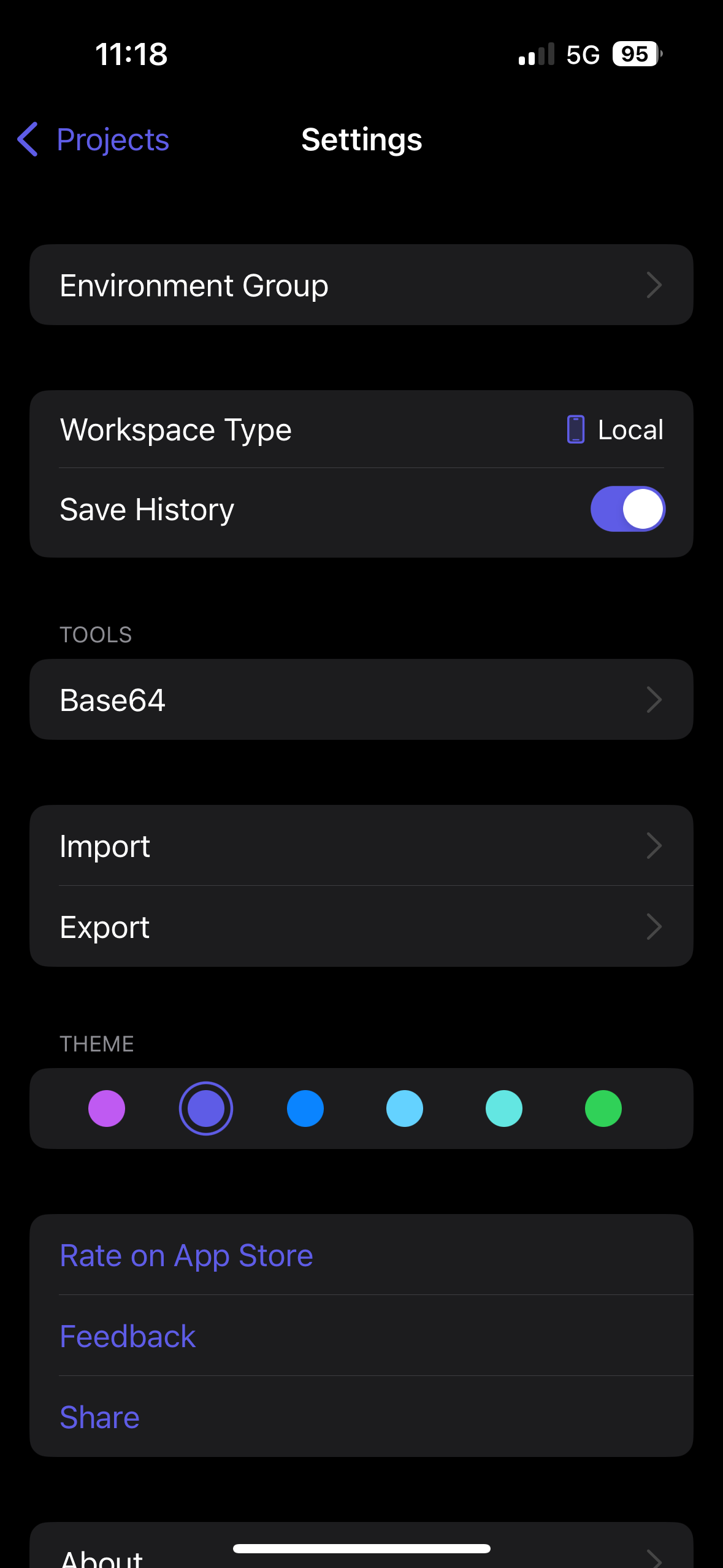This screenshot has width=723, height=1568.
Task: Tap the Settings title
Action: point(361,139)
